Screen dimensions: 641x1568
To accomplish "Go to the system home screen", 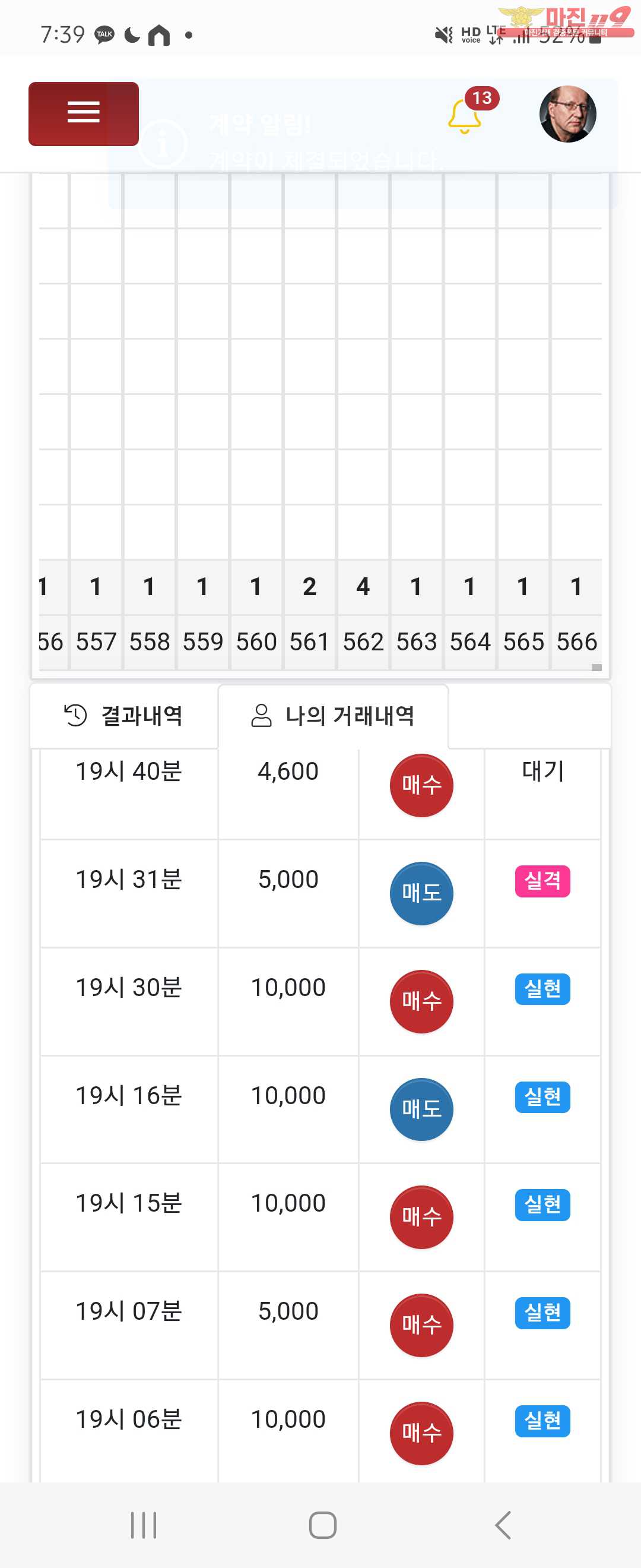I will 322,1524.
